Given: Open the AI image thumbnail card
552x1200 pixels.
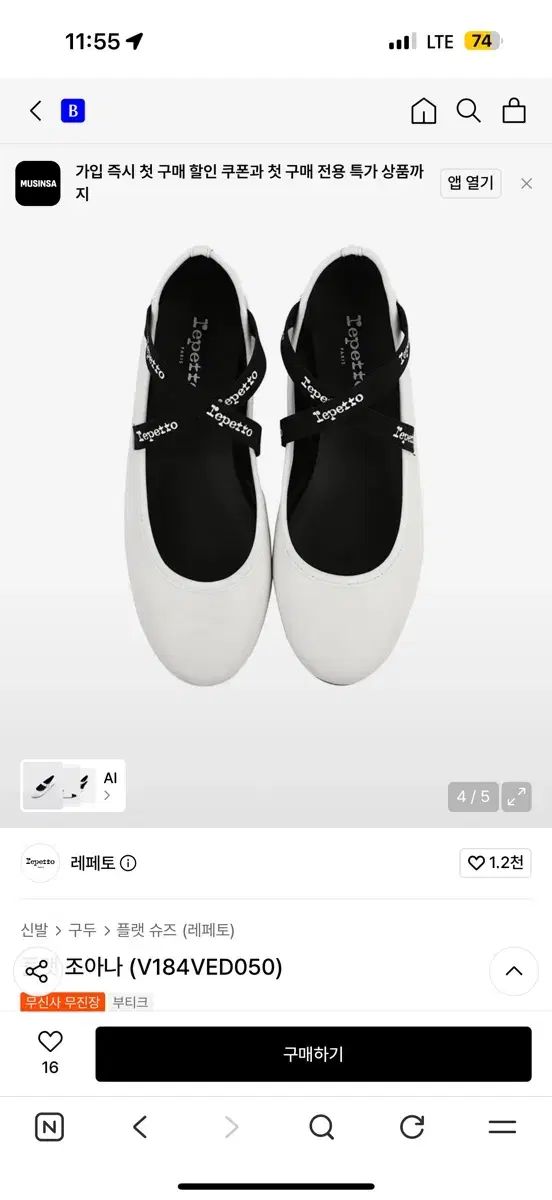Looking at the screenshot, I should 73,785.
